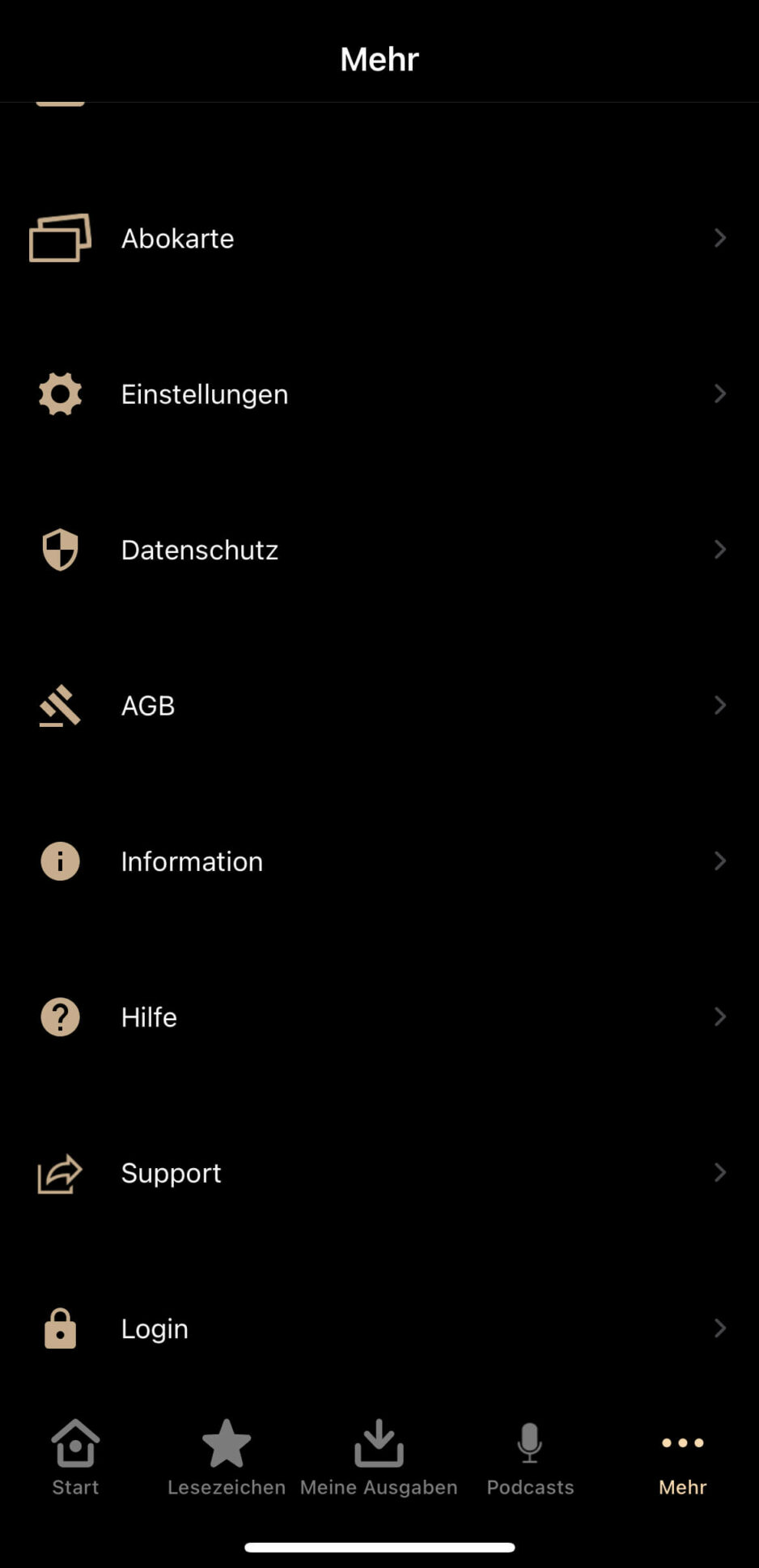The width and height of the screenshot is (759, 1568).
Task: Open the Information row
Action: pyautogui.click(x=379, y=861)
